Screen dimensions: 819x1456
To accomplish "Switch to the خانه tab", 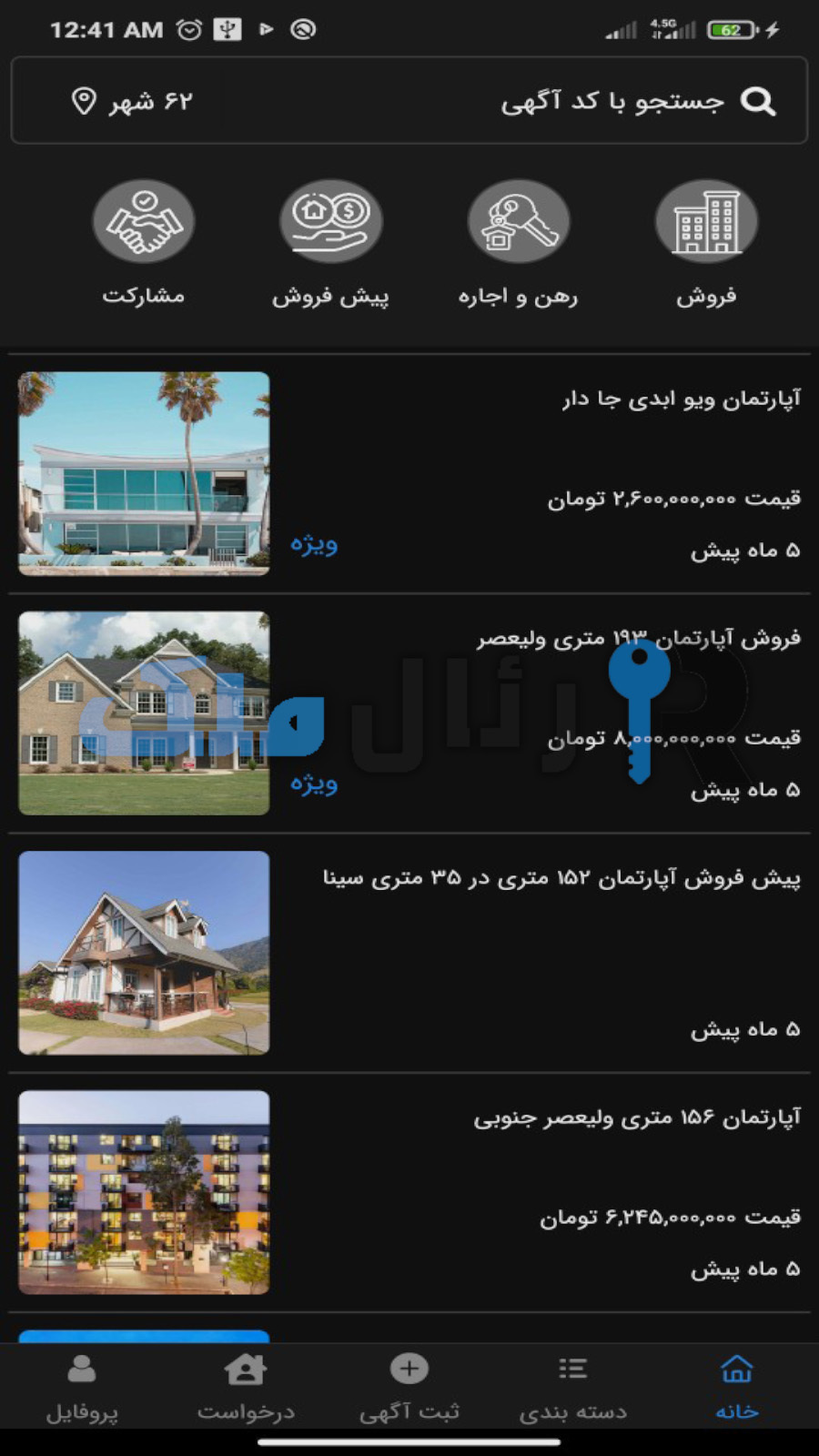I will [x=736, y=1387].
